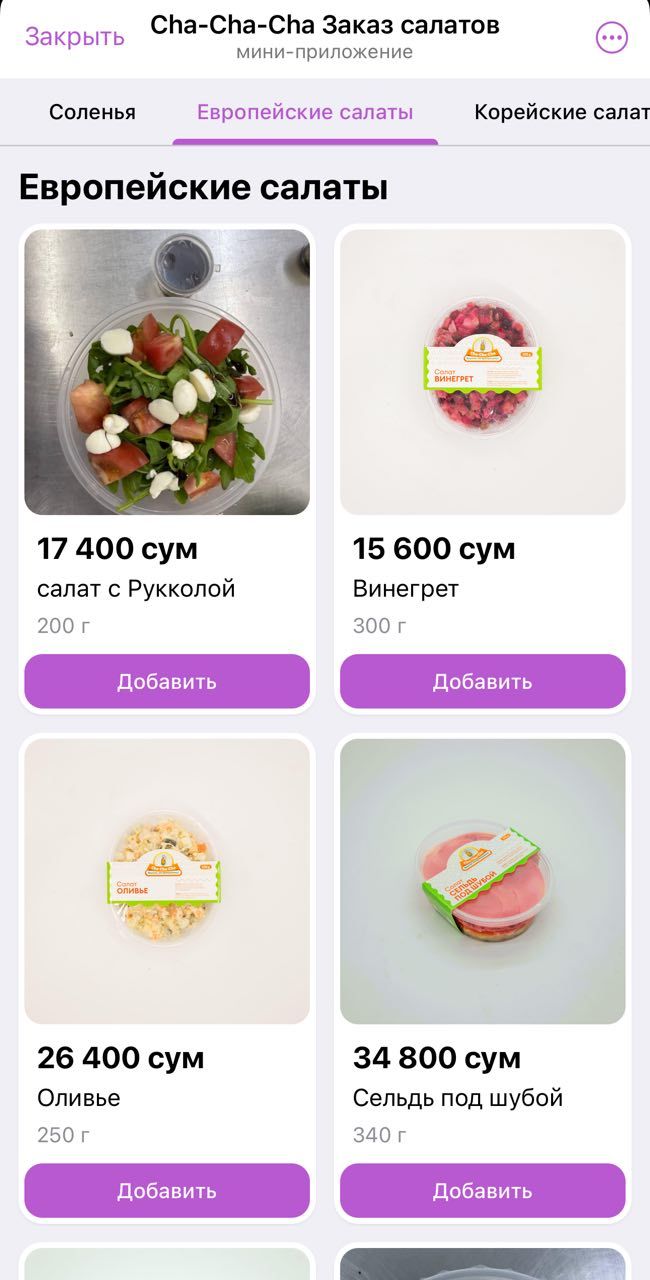Image resolution: width=650 pixels, height=1280 pixels.
Task: Go to the Корейские салаты tab
Action: 560,112
